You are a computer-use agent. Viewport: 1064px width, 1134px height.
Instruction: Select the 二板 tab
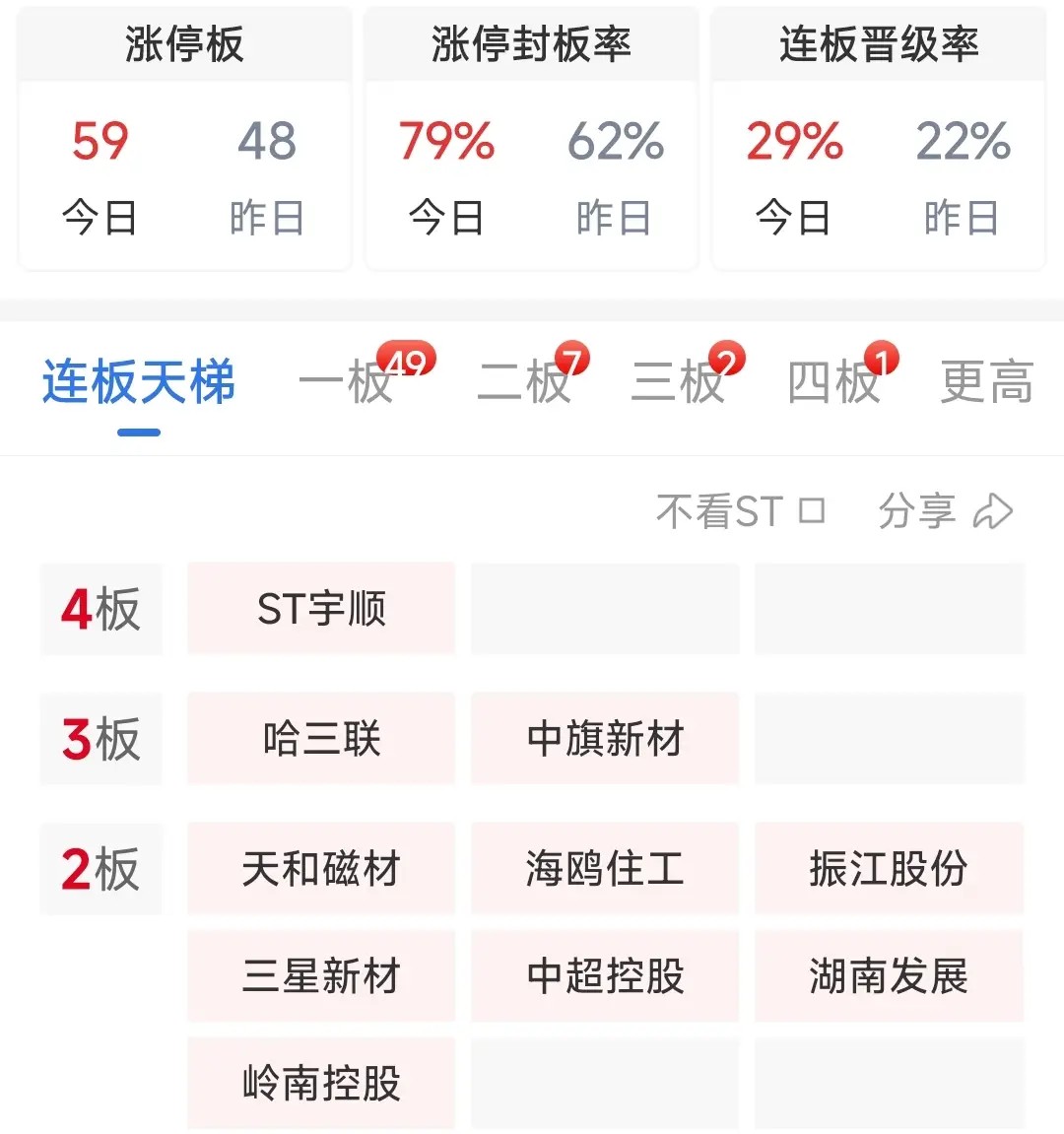coord(524,382)
